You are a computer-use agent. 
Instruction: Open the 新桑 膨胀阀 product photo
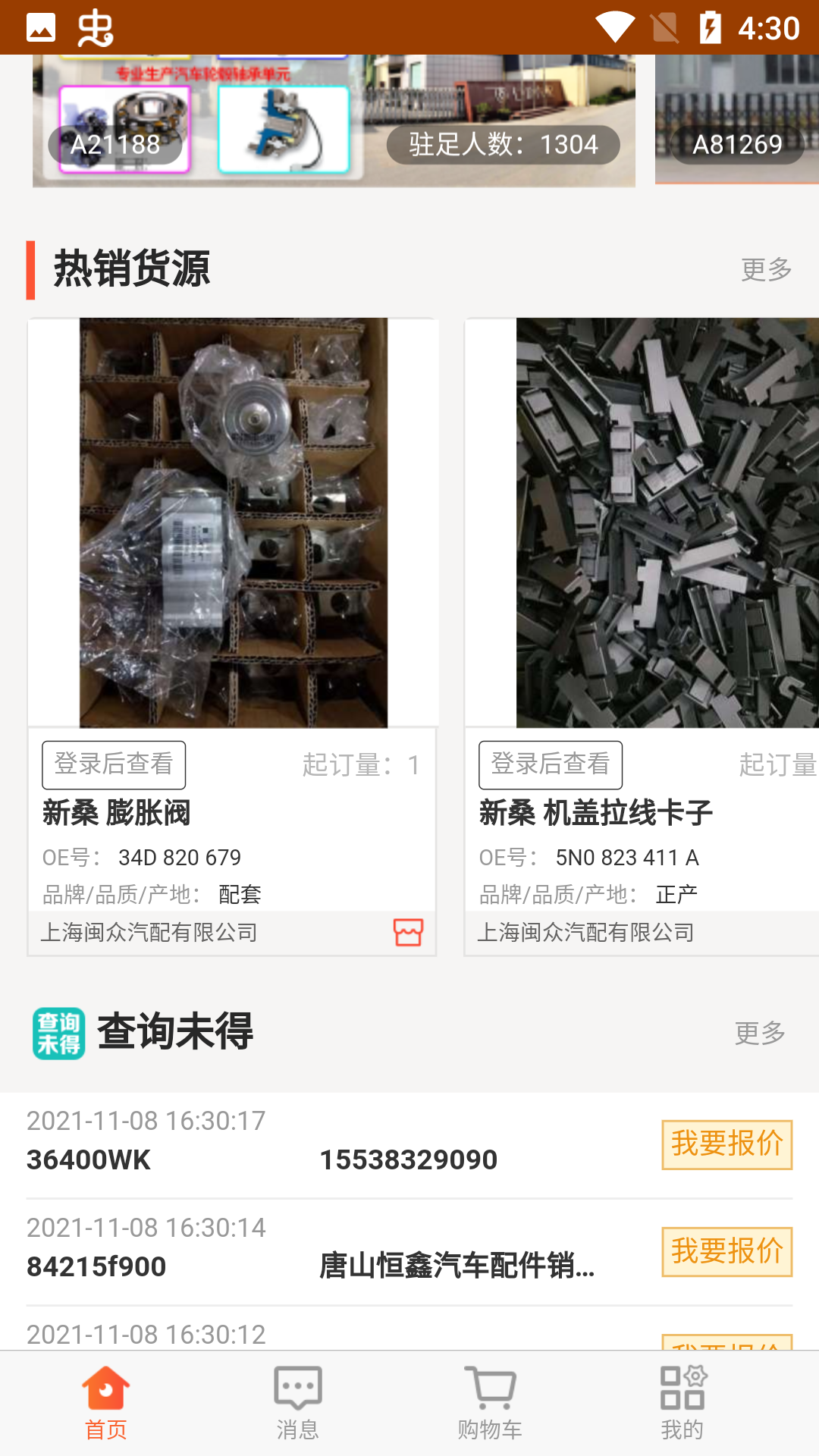tap(233, 523)
